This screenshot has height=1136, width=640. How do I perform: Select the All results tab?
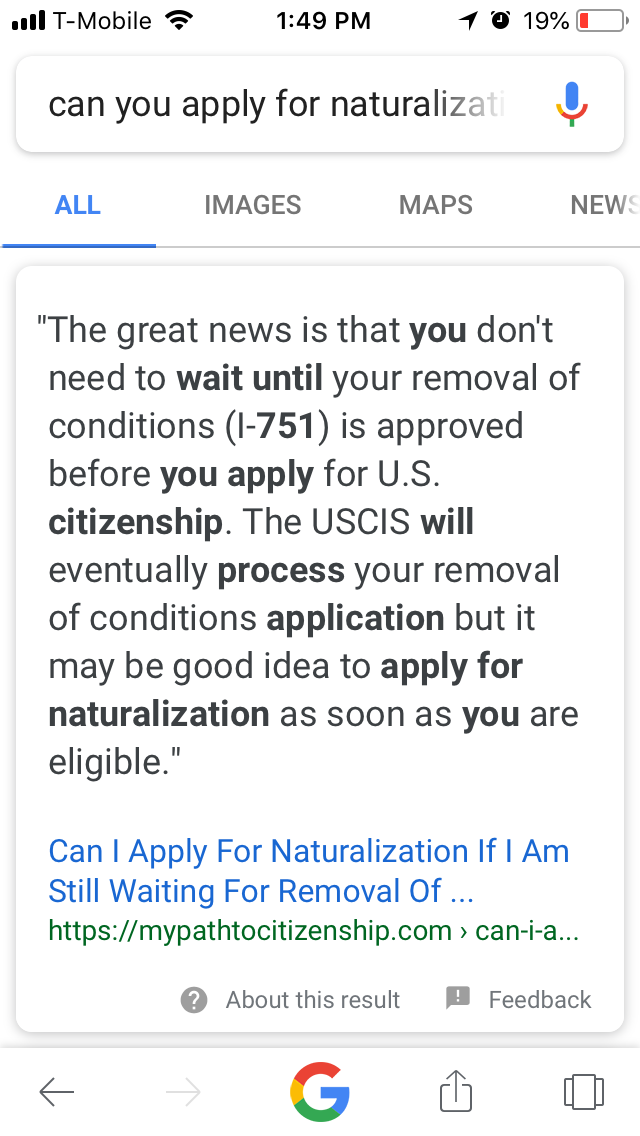coord(78,205)
